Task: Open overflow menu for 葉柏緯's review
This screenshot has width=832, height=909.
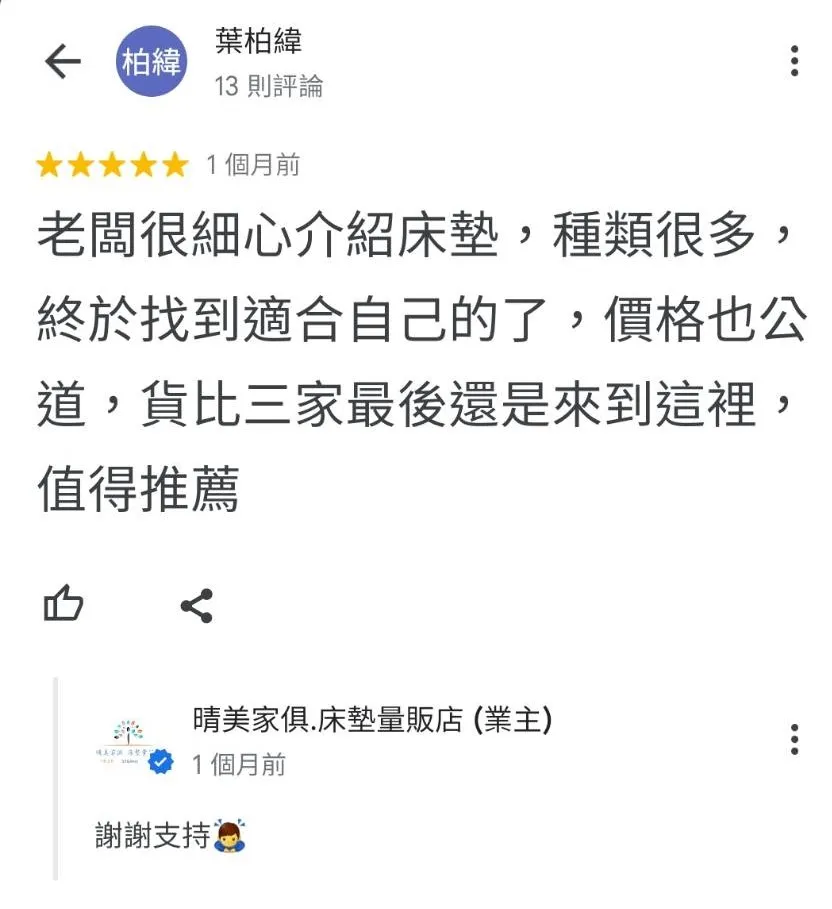Action: (794, 62)
